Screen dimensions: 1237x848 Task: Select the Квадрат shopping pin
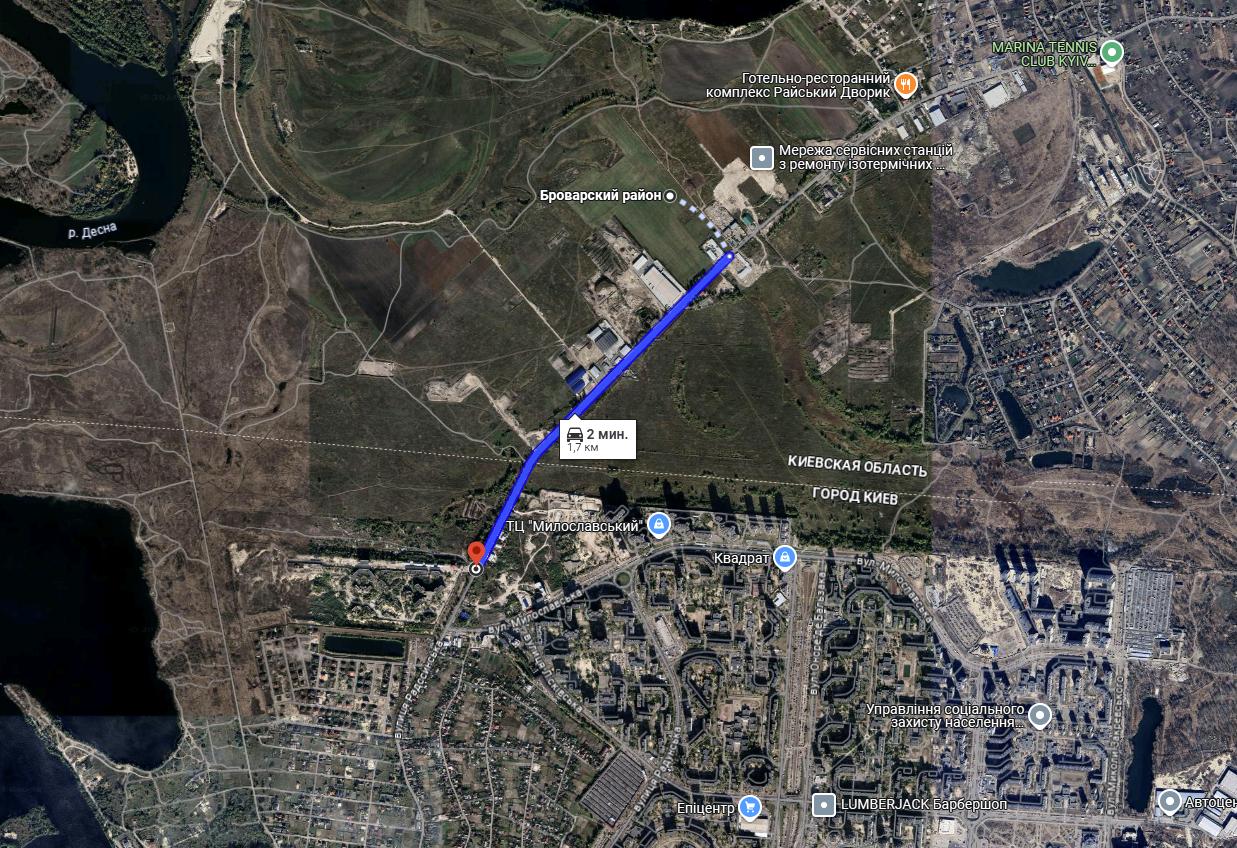tap(785, 557)
